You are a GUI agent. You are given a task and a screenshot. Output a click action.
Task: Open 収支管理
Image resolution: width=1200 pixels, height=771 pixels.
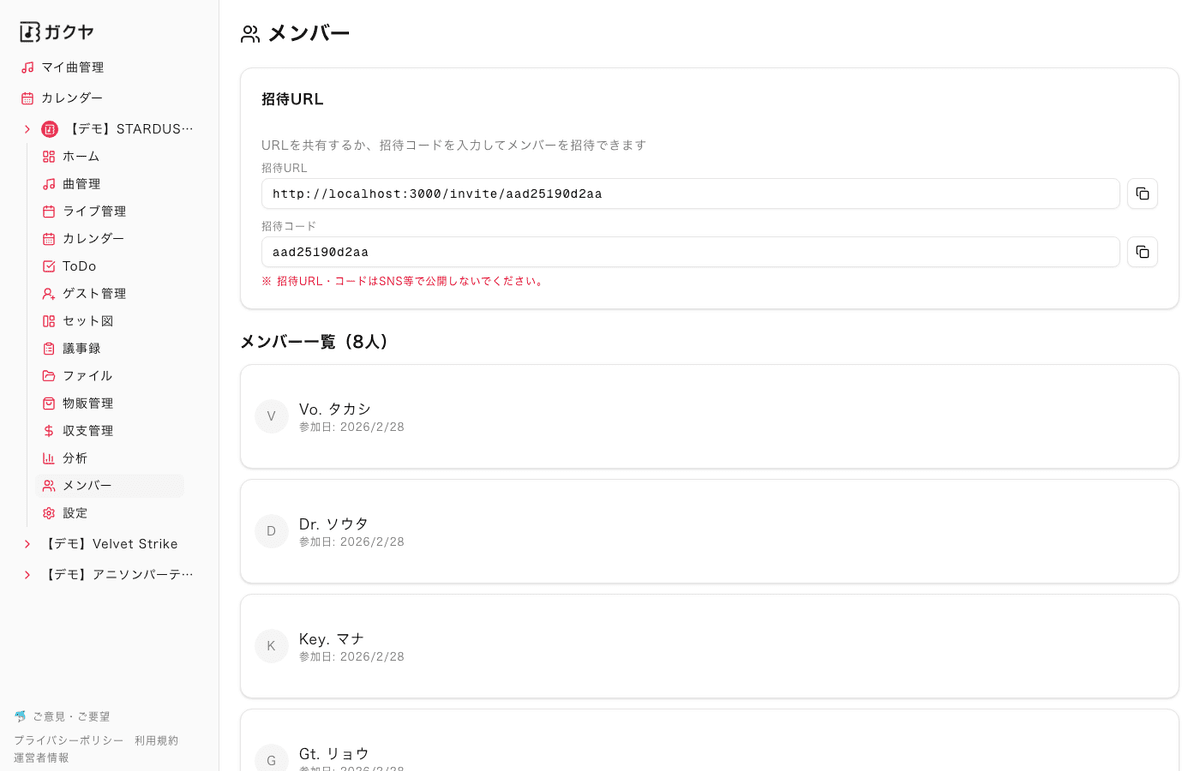tap(88, 431)
